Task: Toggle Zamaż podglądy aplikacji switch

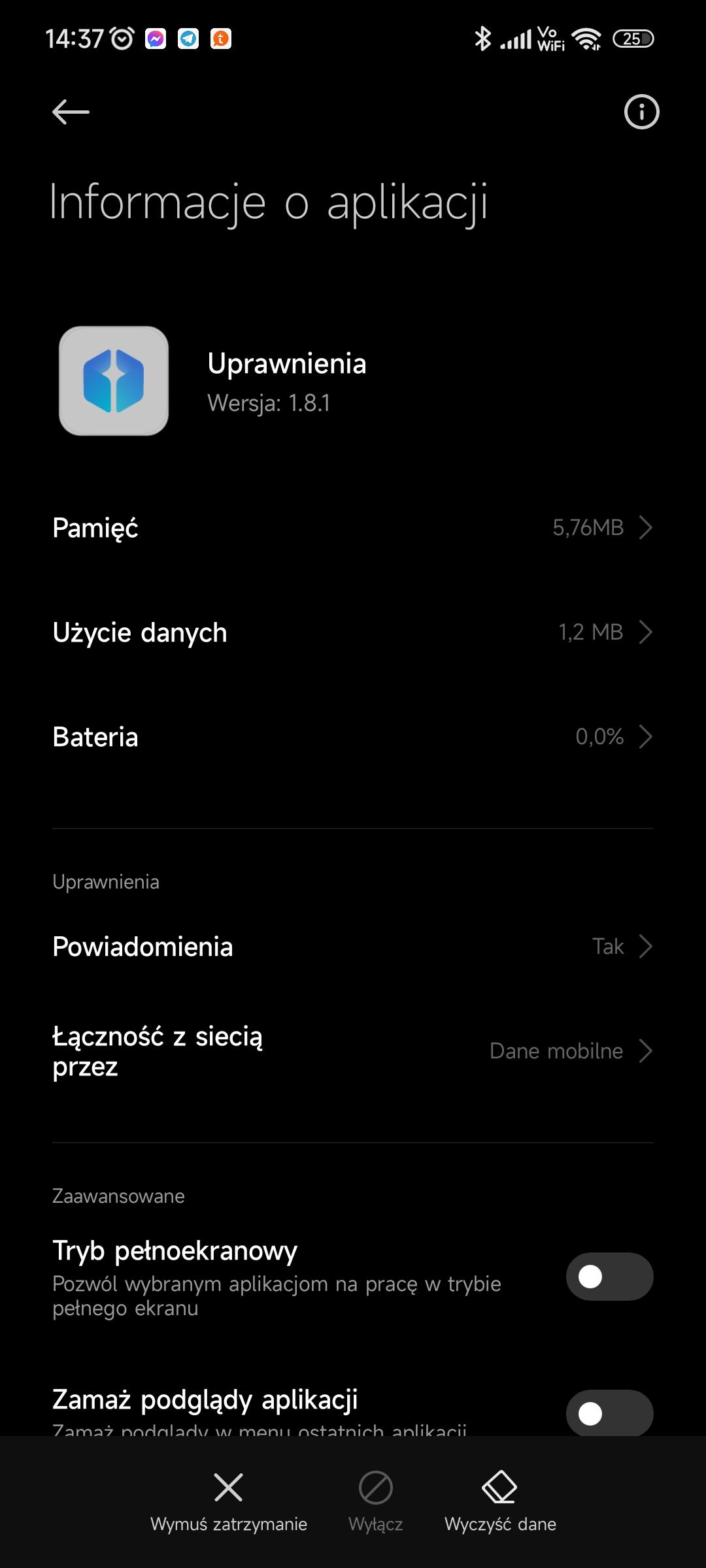Action: pos(609,1414)
